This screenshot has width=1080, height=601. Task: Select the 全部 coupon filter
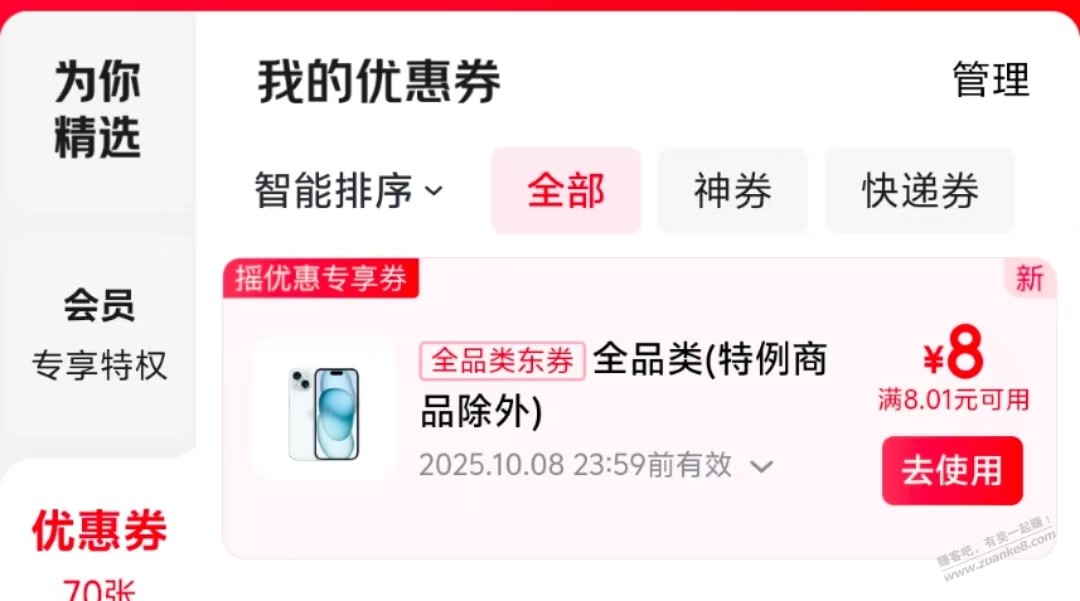click(565, 191)
